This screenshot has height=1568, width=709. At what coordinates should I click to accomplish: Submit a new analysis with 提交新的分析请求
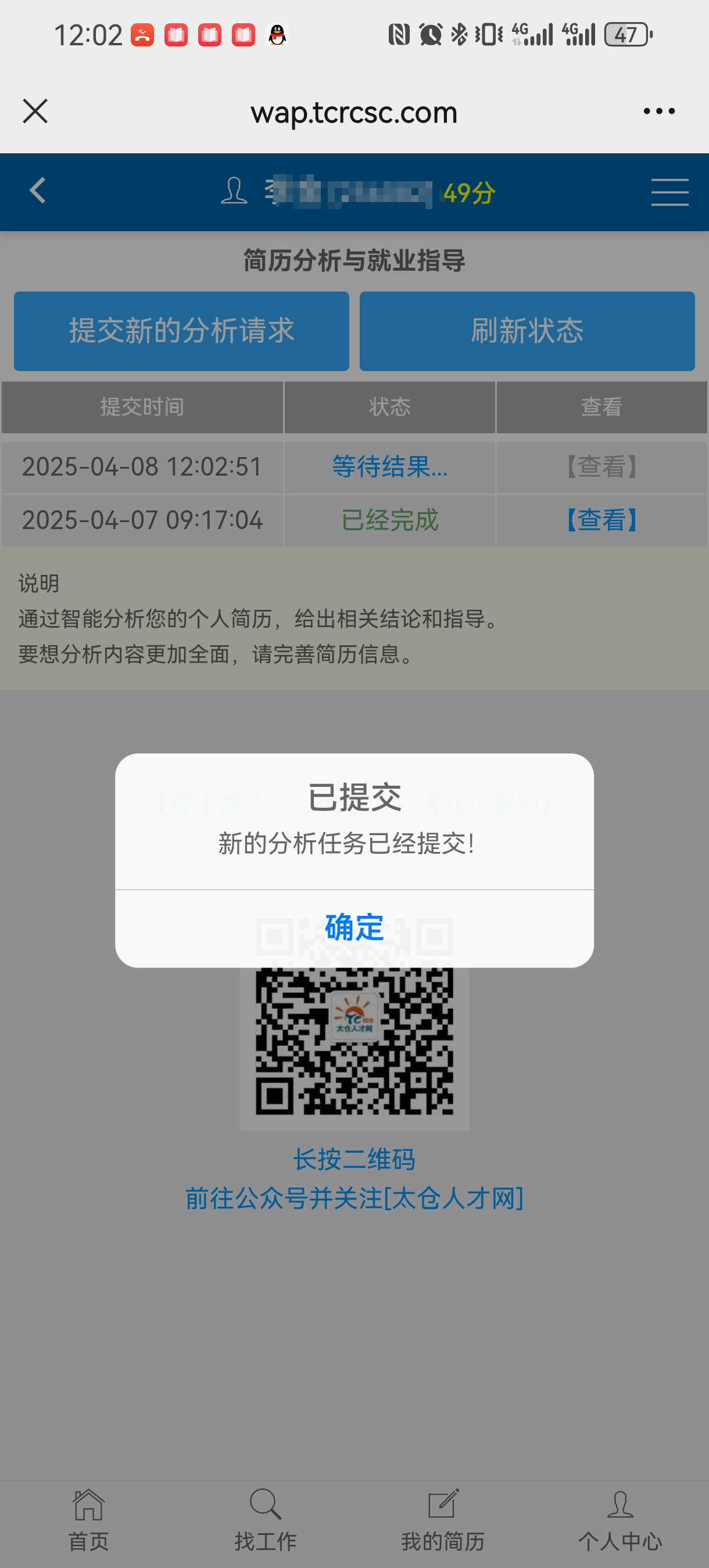(181, 330)
